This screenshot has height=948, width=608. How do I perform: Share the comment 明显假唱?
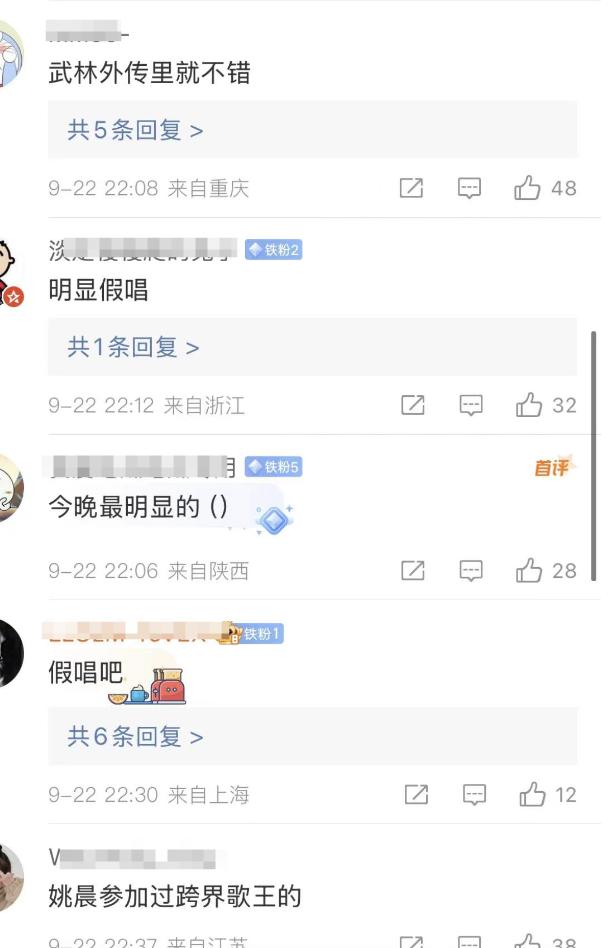[412, 405]
